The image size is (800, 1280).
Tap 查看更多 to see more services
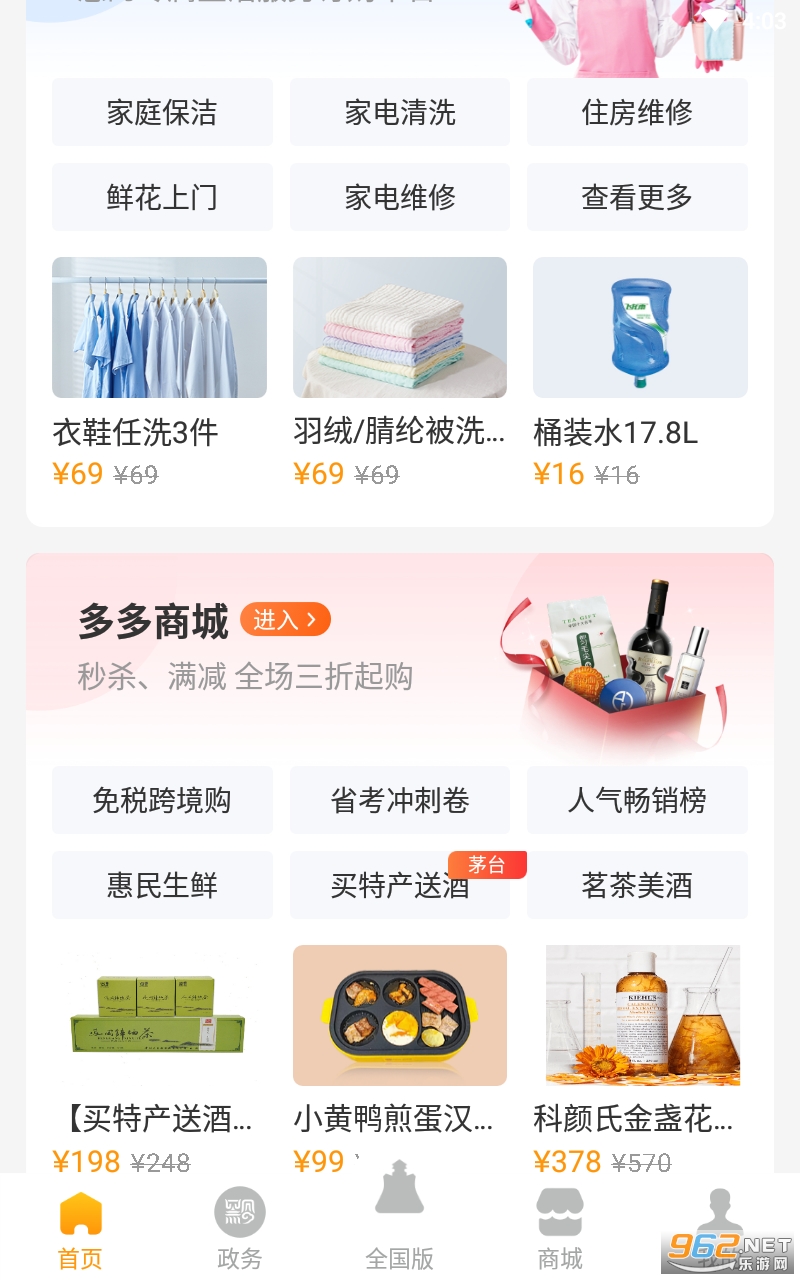click(x=637, y=197)
